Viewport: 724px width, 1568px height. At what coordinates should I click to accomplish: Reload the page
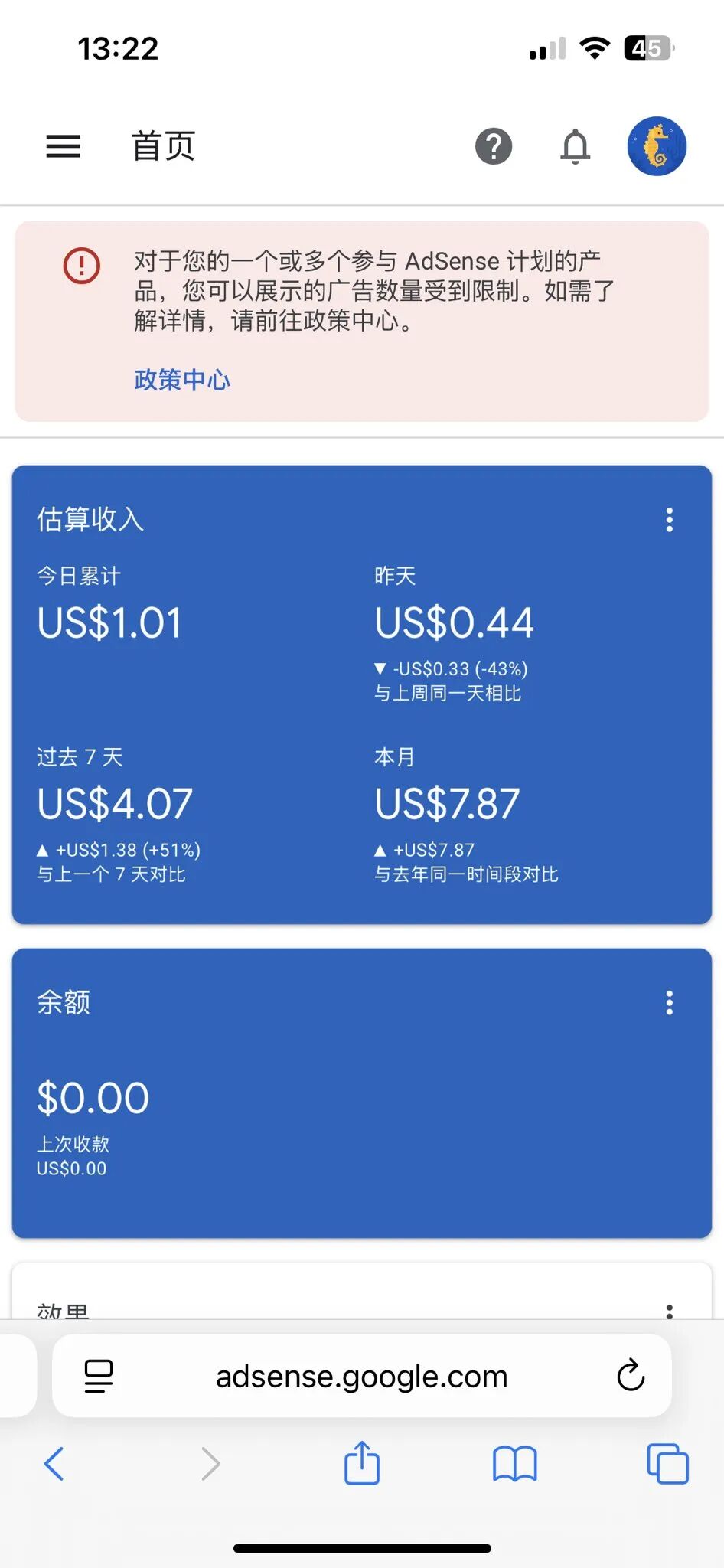coord(631,1376)
